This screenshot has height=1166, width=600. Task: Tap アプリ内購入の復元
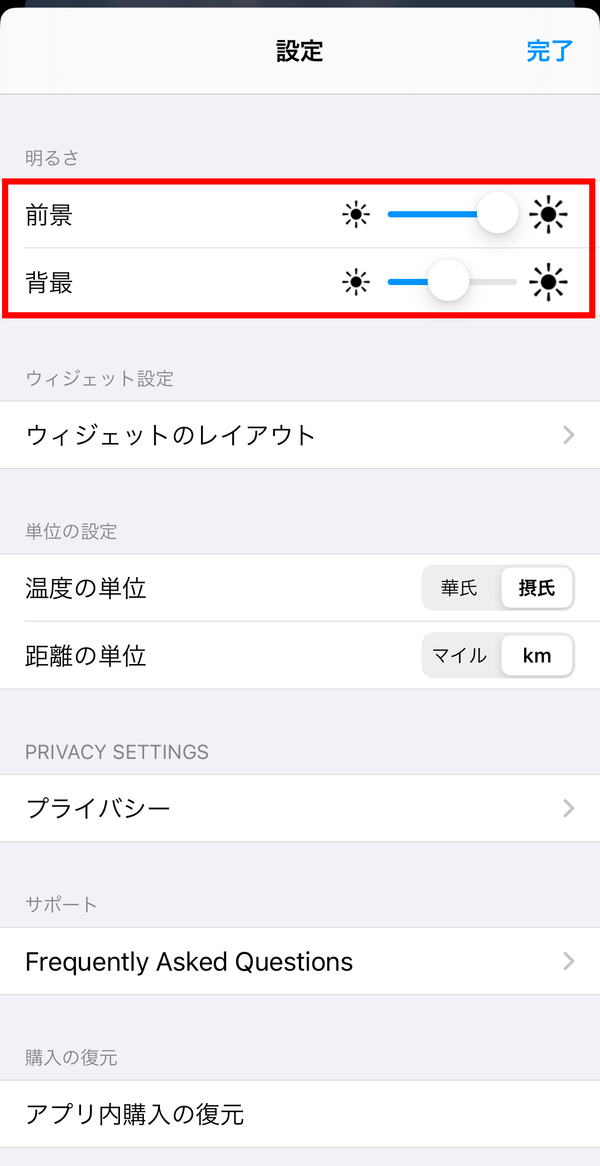click(300, 1114)
